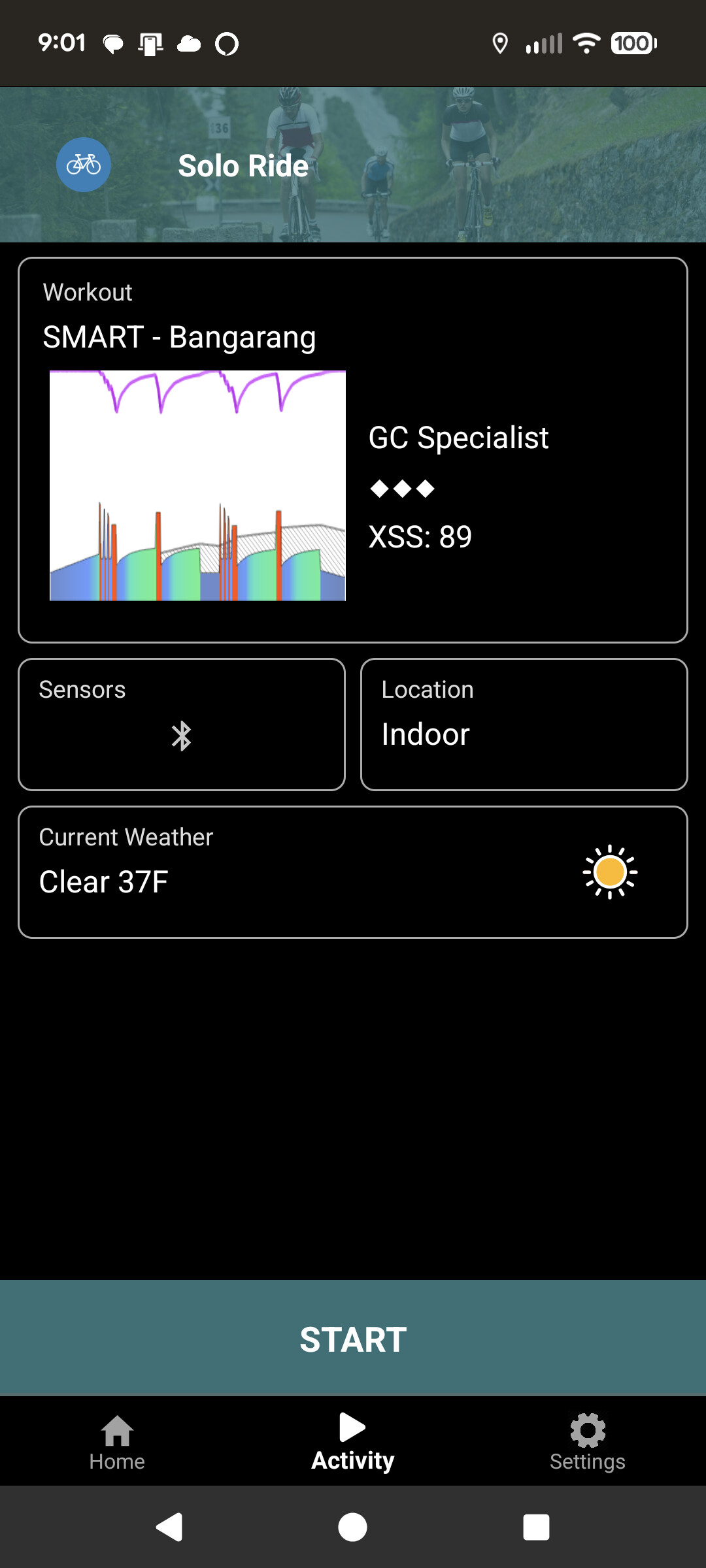Screen dimensions: 706x1568
Task: Tap the bicycle activity type icon
Action: [84, 165]
